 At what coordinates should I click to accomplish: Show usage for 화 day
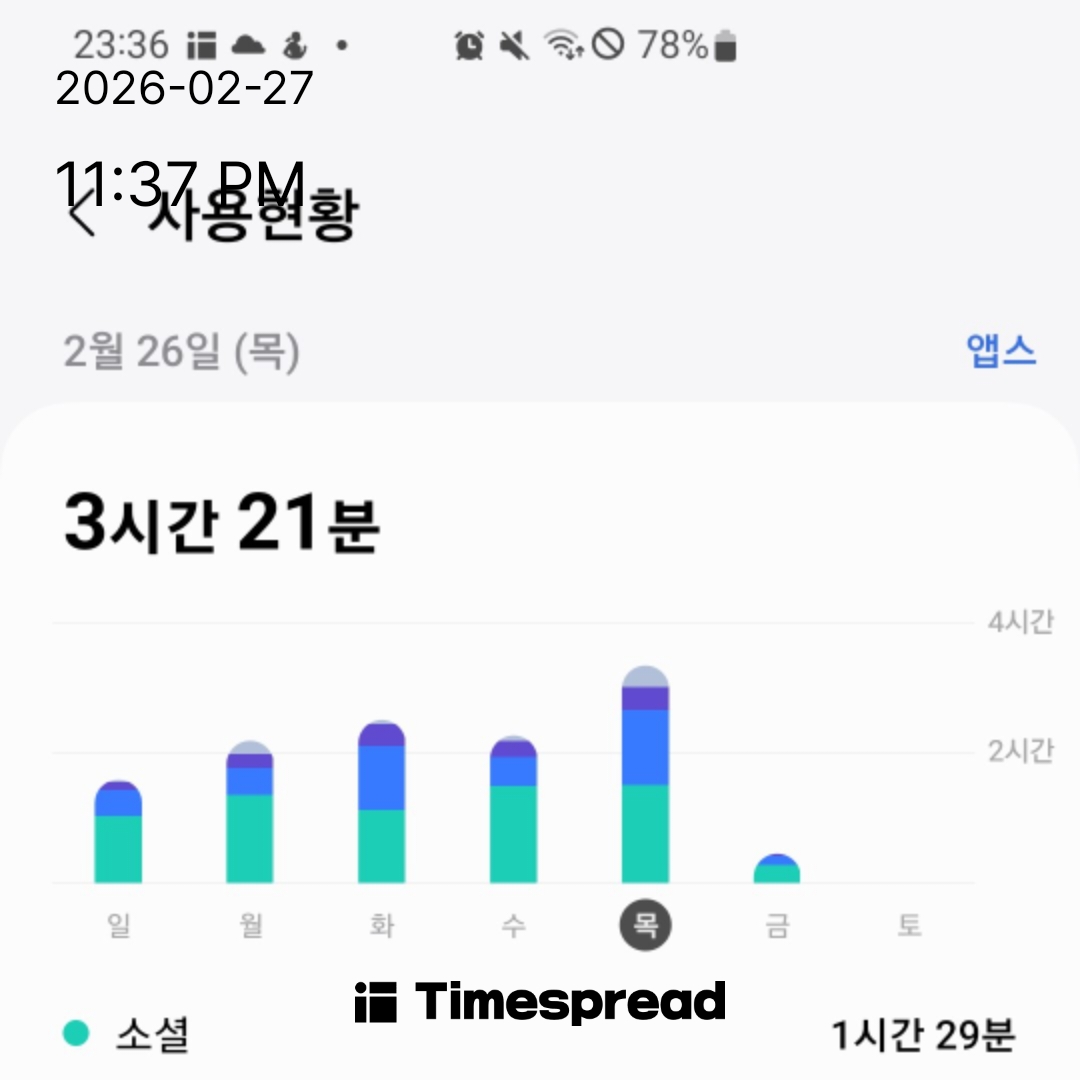(x=381, y=803)
